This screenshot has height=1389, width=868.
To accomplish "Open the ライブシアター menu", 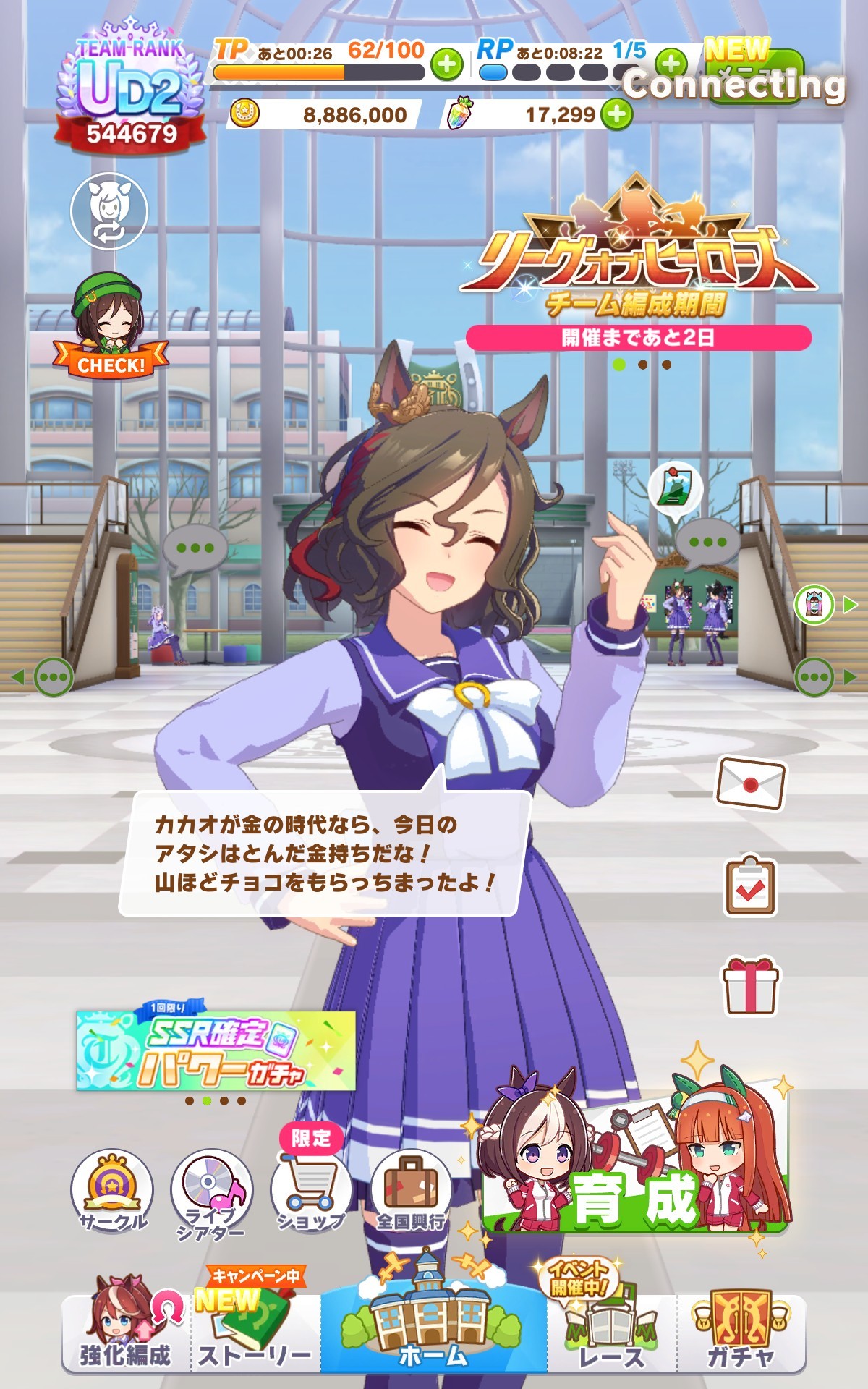I will 211,1194.
